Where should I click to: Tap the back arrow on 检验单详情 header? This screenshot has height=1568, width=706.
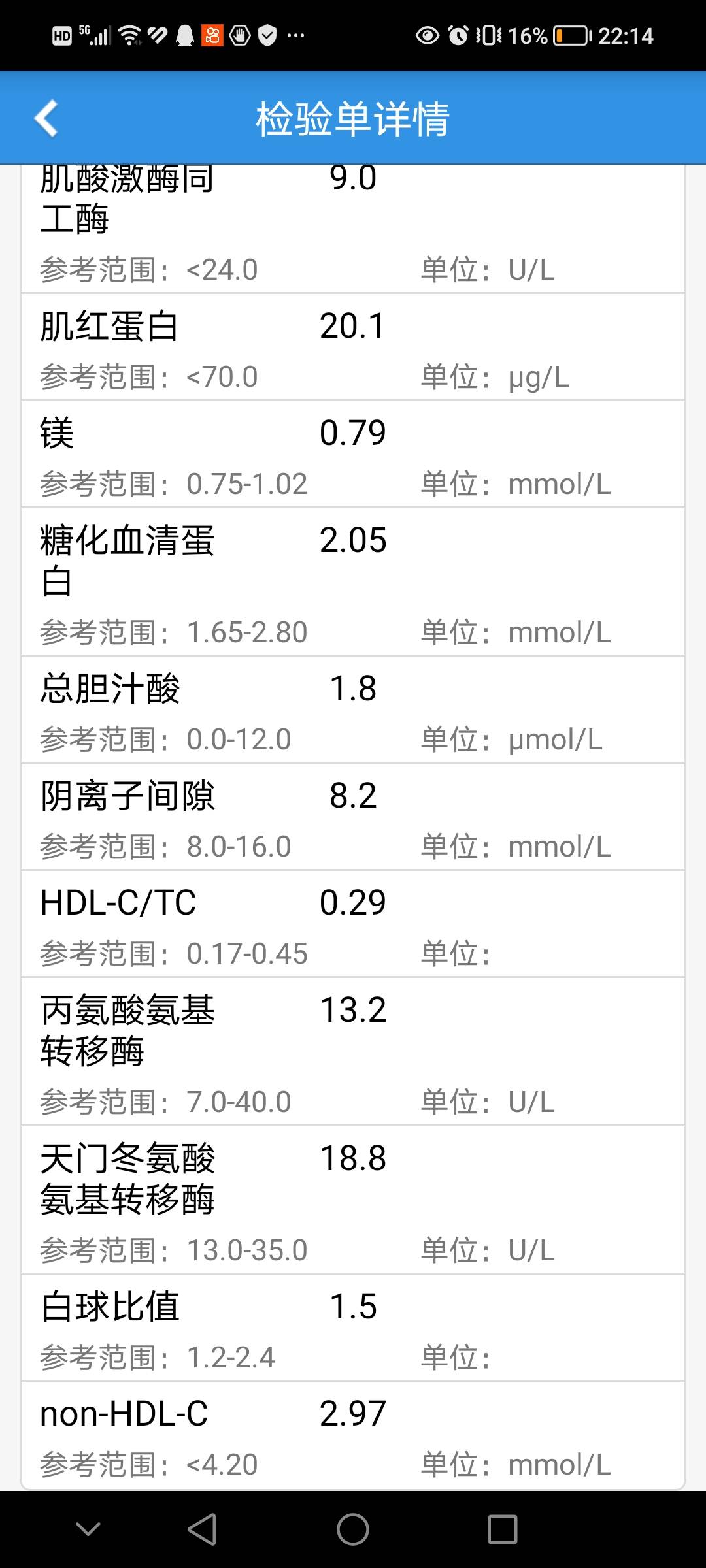pos(46,119)
